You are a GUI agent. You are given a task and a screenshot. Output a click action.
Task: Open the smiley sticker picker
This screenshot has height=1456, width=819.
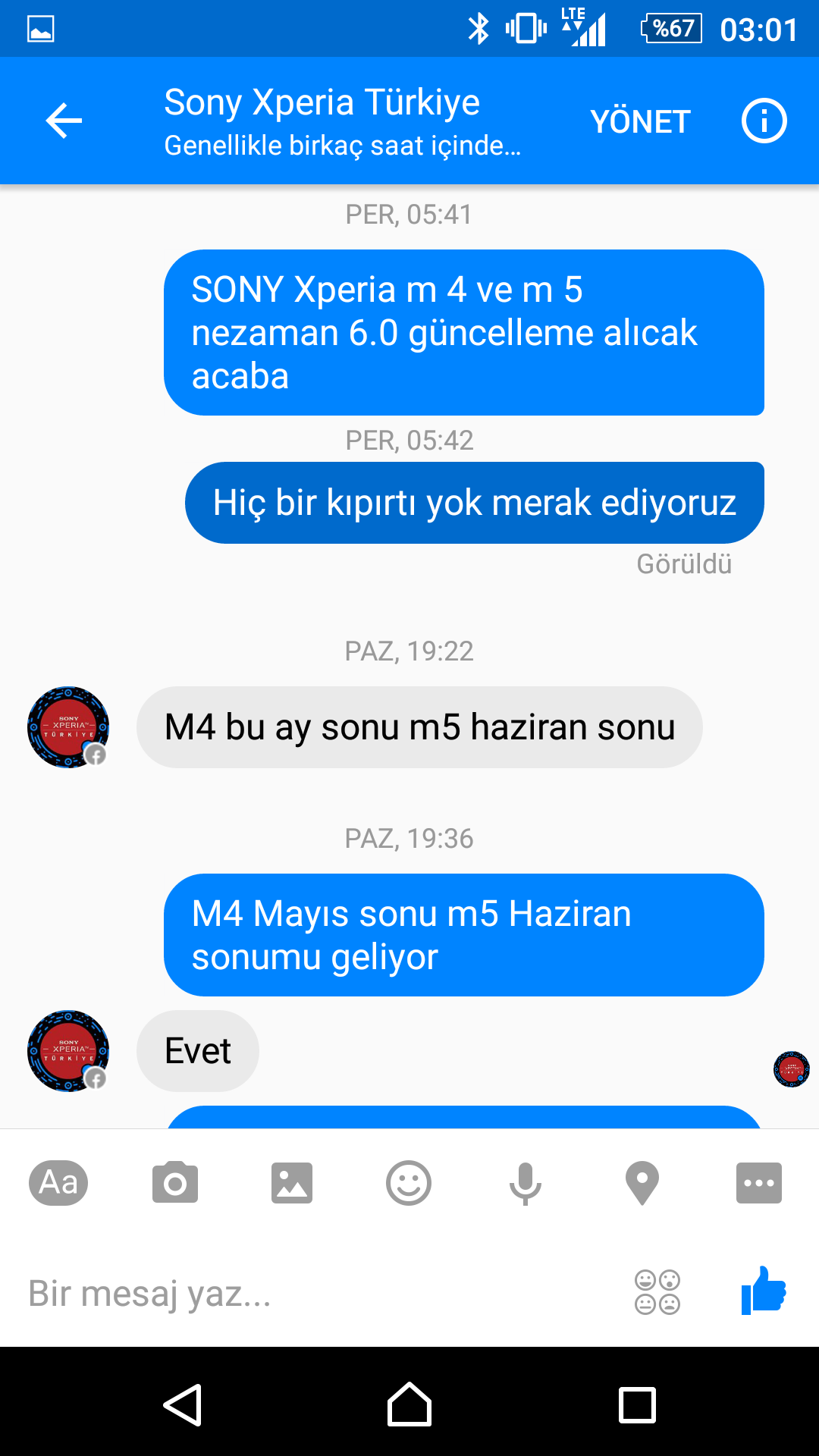click(409, 1182)
